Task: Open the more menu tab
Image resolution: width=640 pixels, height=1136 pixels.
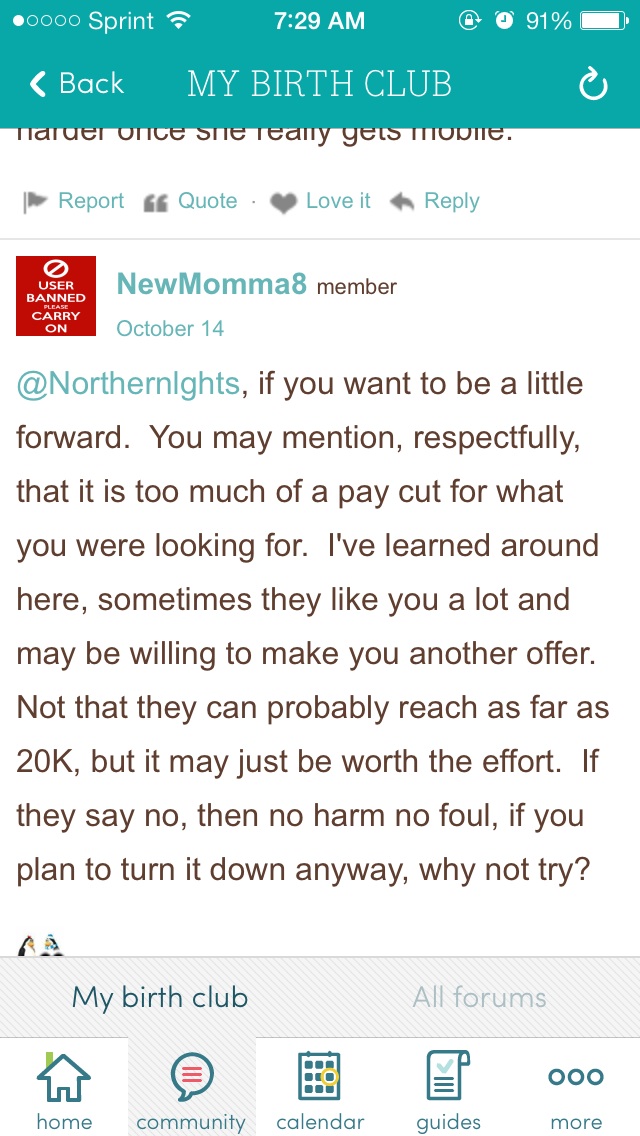Action: coord(576,1088)
